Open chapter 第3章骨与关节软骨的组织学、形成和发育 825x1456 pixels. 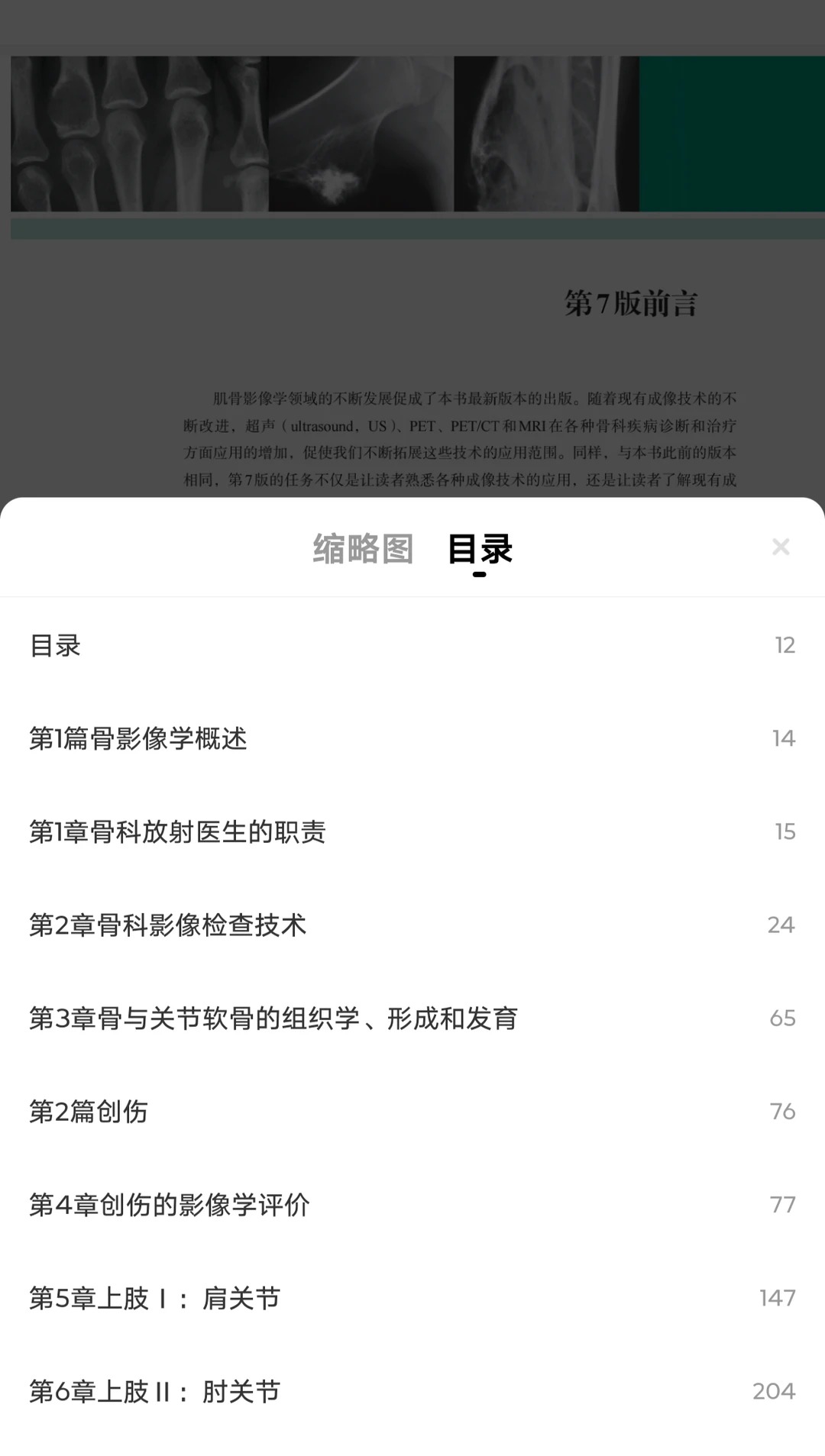(273, 1018)
